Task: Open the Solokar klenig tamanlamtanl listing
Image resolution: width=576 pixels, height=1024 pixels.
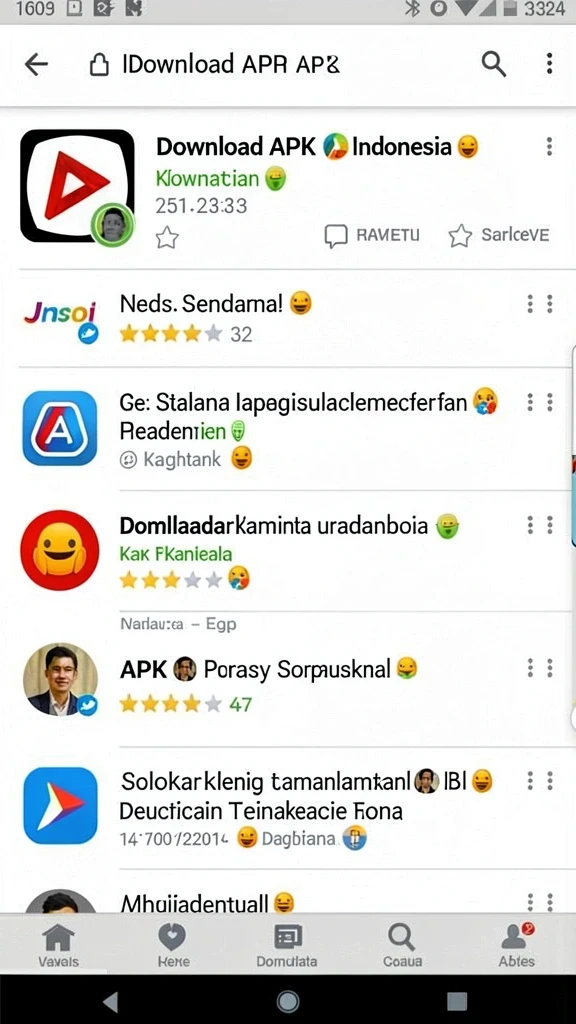Action: click(x=288, y=808)
